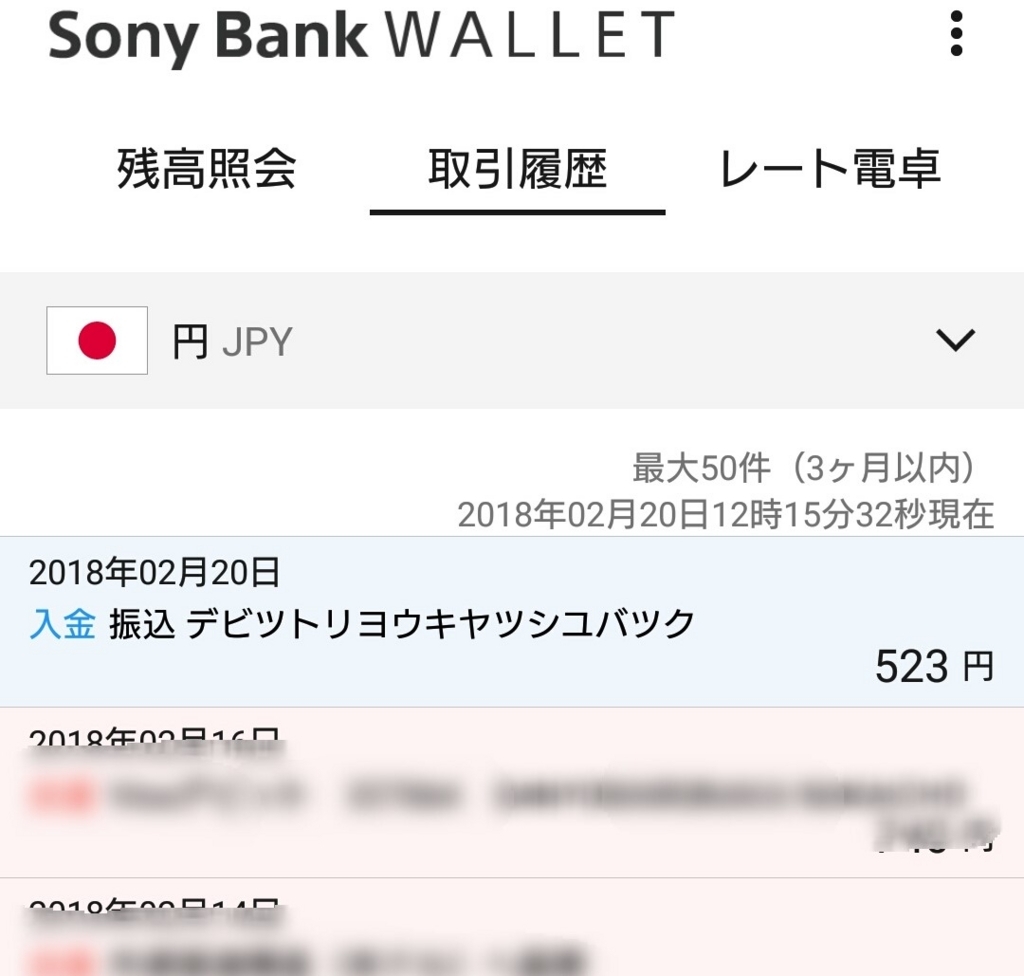Go to the レート電卓 tab
This screenshot has width=1024, height=976.
830,169
